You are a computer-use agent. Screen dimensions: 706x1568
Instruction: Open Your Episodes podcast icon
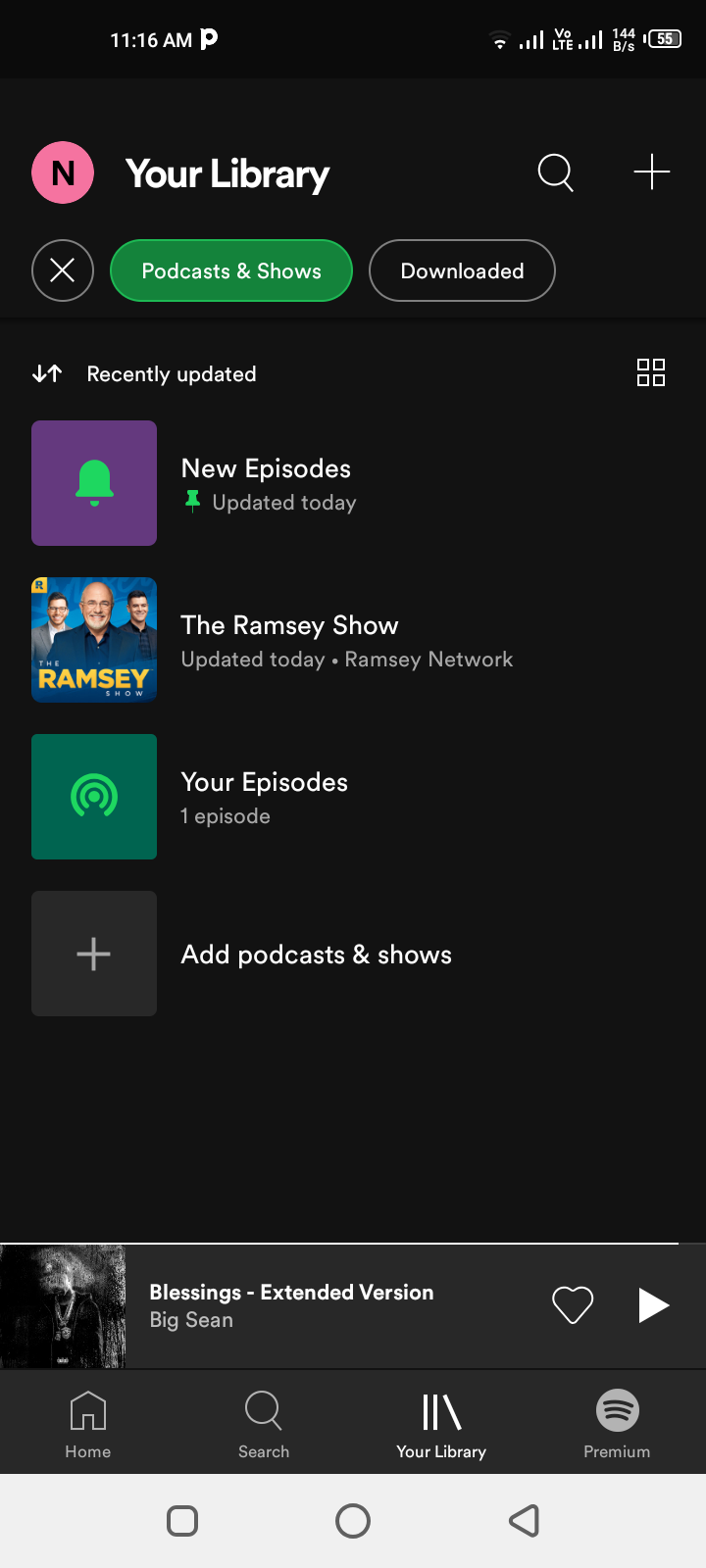(x=93, y=797)
